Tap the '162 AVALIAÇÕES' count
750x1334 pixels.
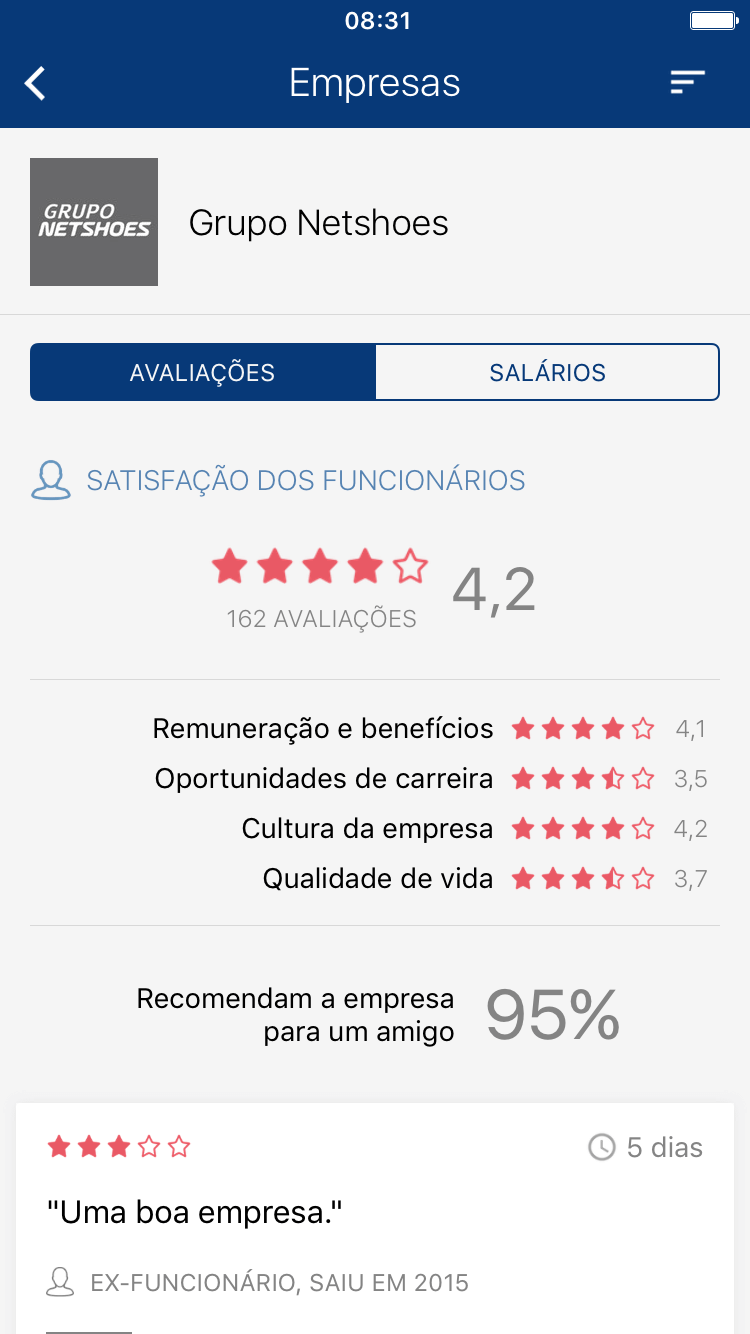click(x=320, y=618)
